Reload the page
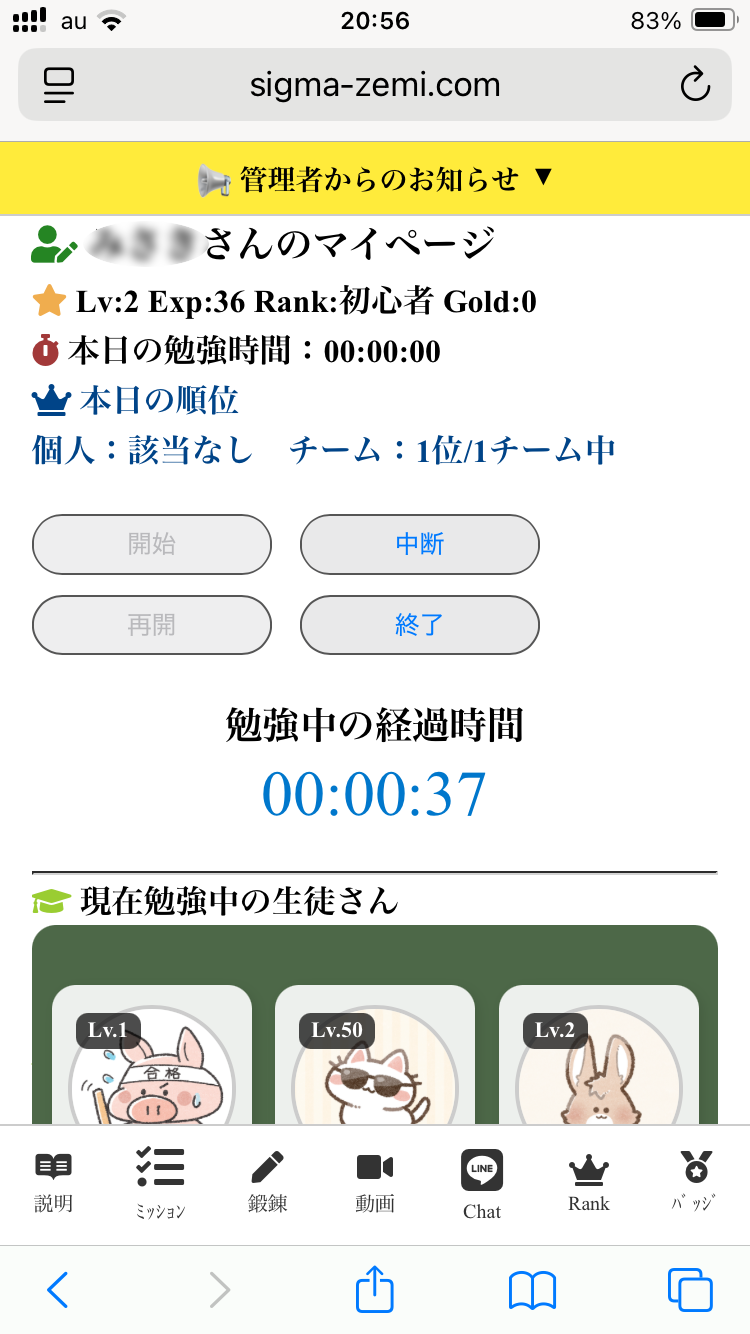This screenshot has height=1334, width=750. click(x=695, y=85)
